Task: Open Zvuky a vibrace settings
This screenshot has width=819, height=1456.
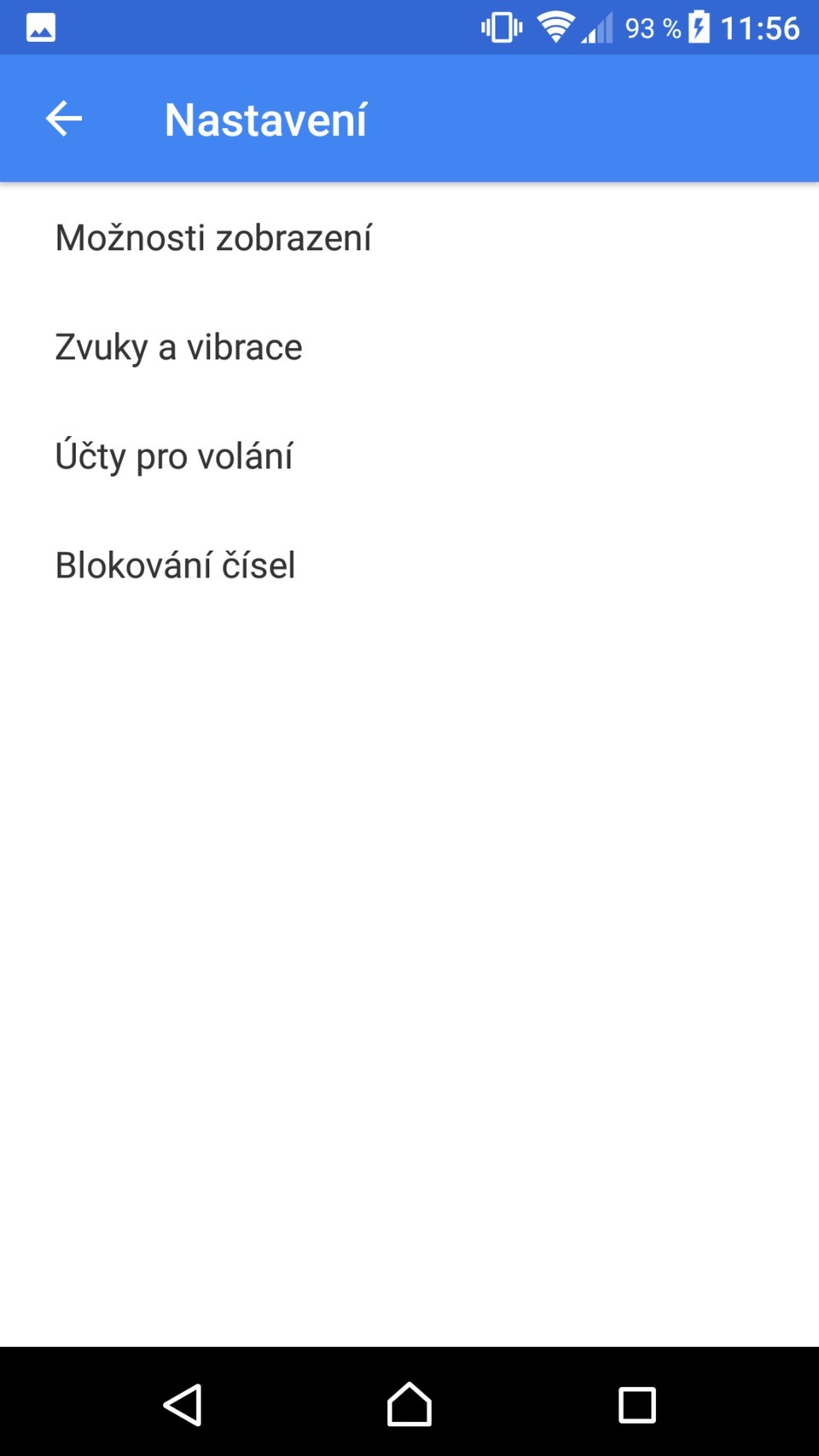Action: 179,347
